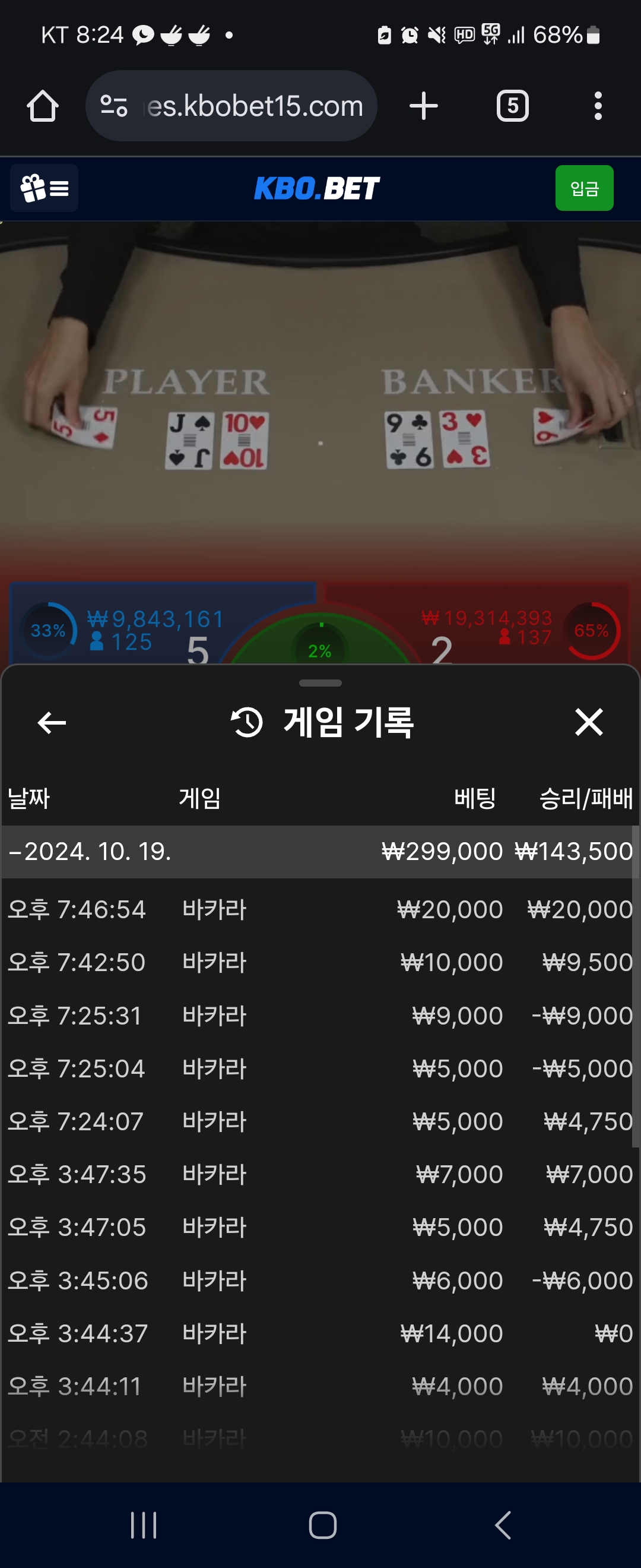Viewport: 641px width, 1568px height.
Task: Open the browser overflow menu
Action: click(598, 106)
